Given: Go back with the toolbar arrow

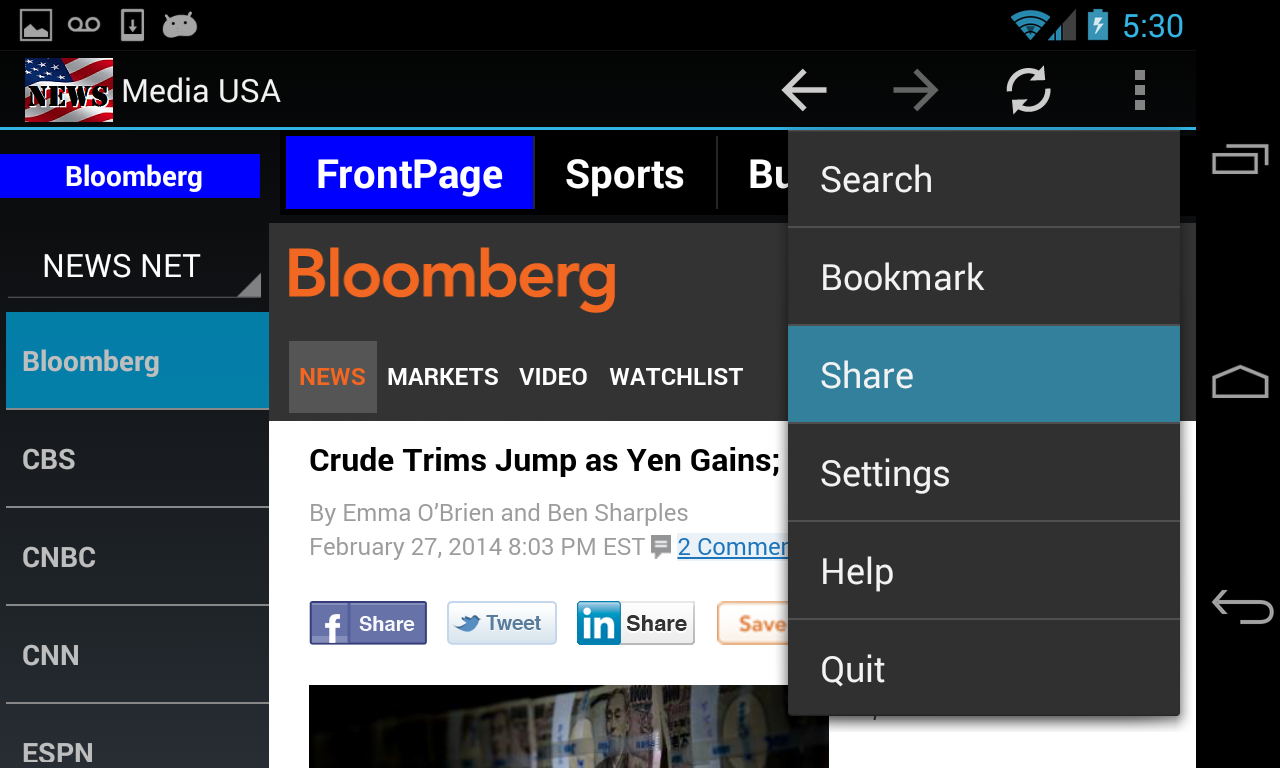Looking at the screenshot, I should click(x=804, y=91).
